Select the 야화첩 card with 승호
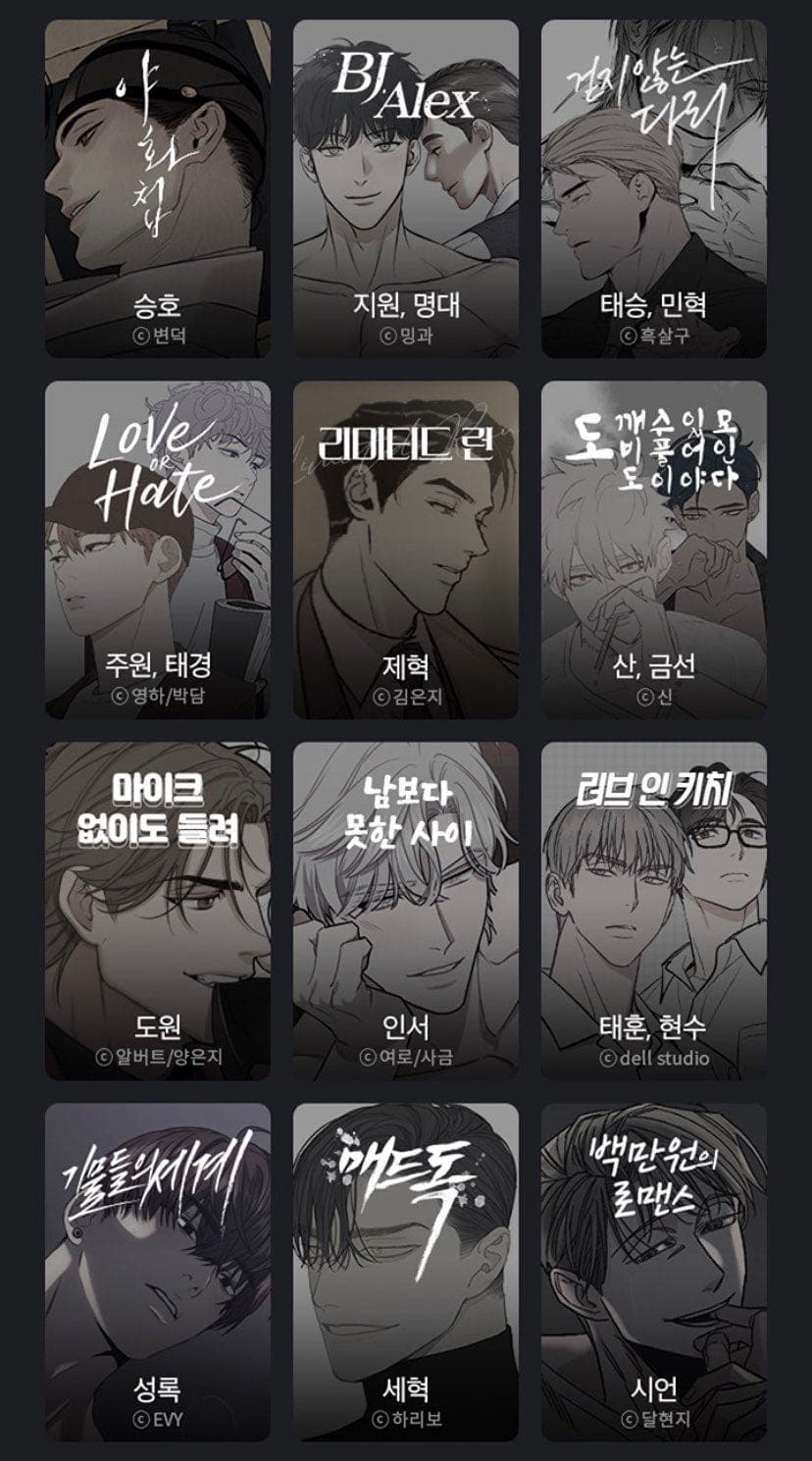This screenshot has width=812, height=1461. 158,188
